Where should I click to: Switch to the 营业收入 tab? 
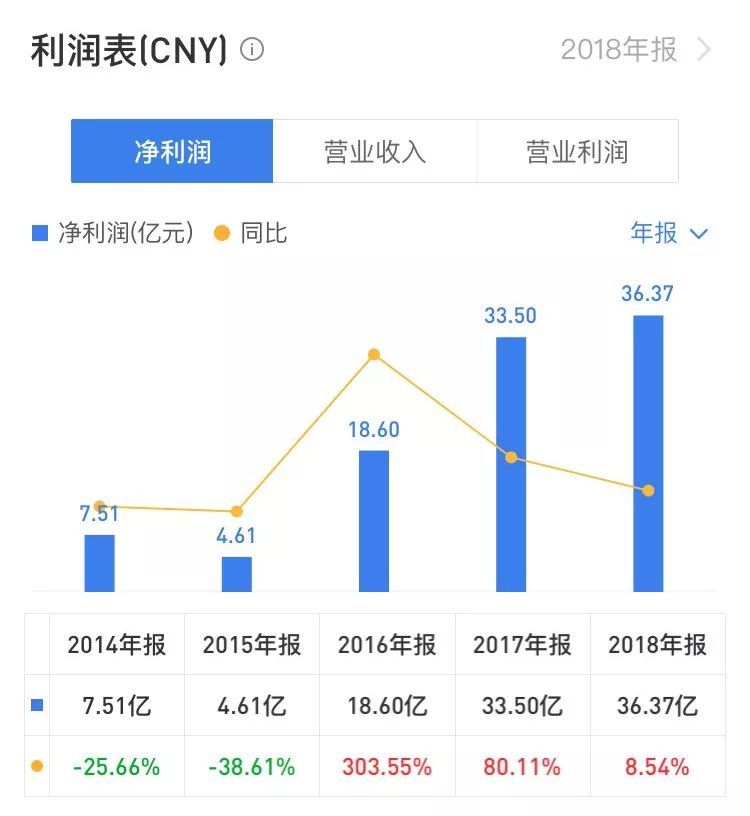point(376,150)
